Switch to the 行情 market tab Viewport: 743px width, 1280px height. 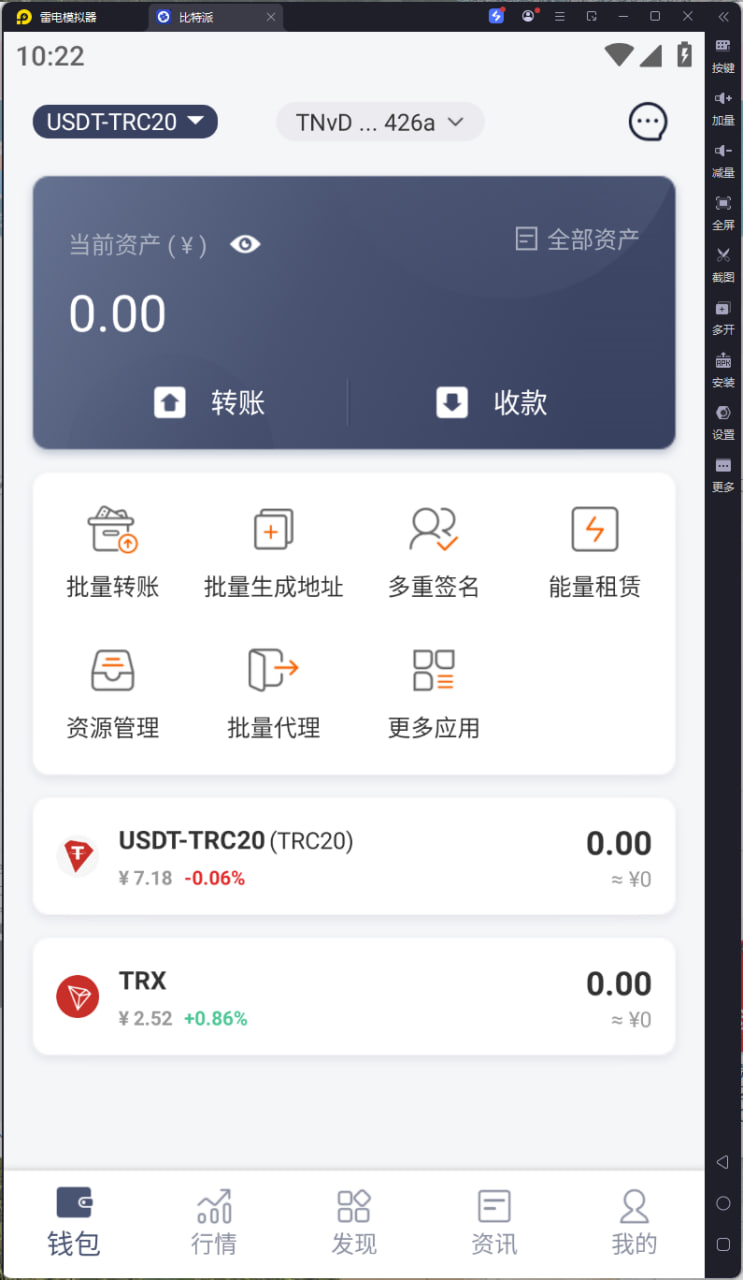pyautogui.click(x=214, y=1222)
